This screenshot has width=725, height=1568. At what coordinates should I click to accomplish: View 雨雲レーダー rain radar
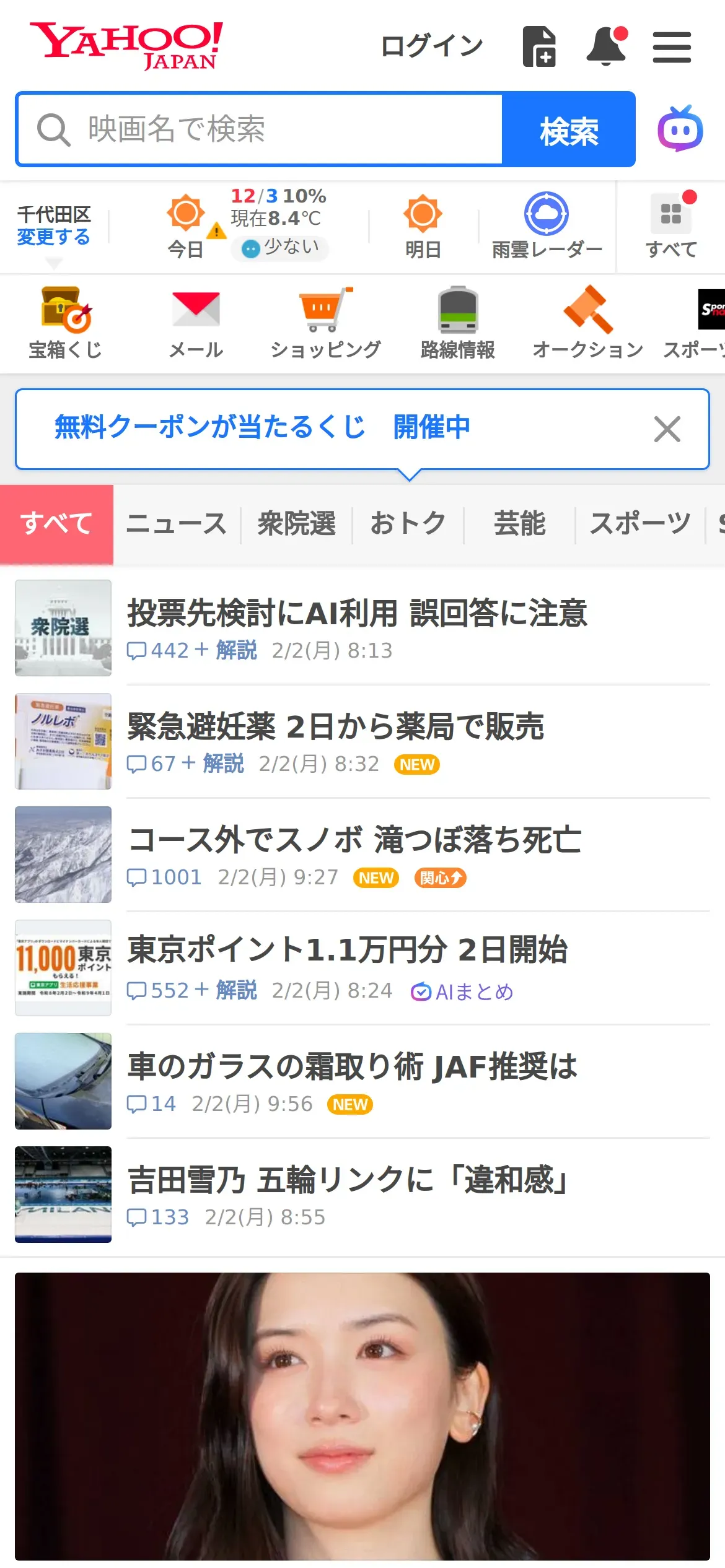[547, 226]
